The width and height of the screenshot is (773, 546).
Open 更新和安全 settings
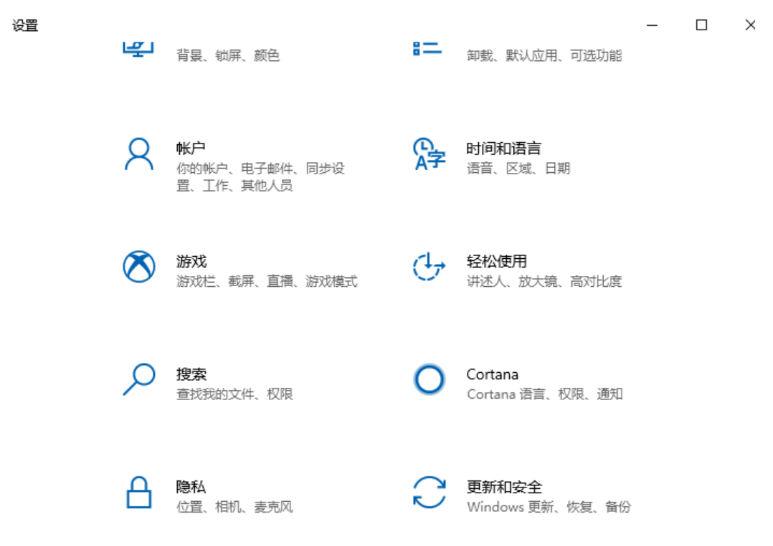pyautogui.click(x=504, y=487)
